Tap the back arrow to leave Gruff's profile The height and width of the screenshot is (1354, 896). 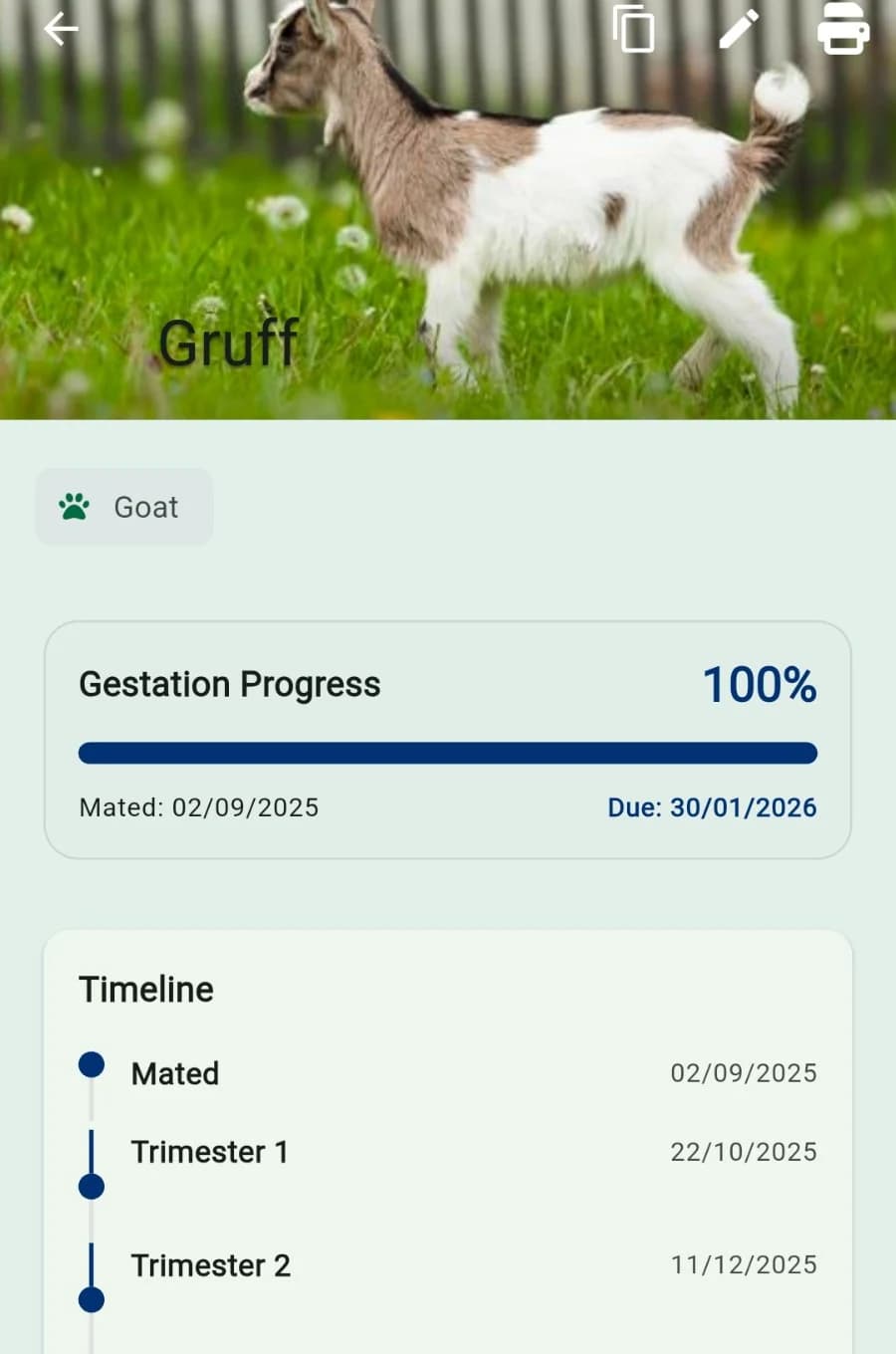pyautogui.click(x=60, y=29)
